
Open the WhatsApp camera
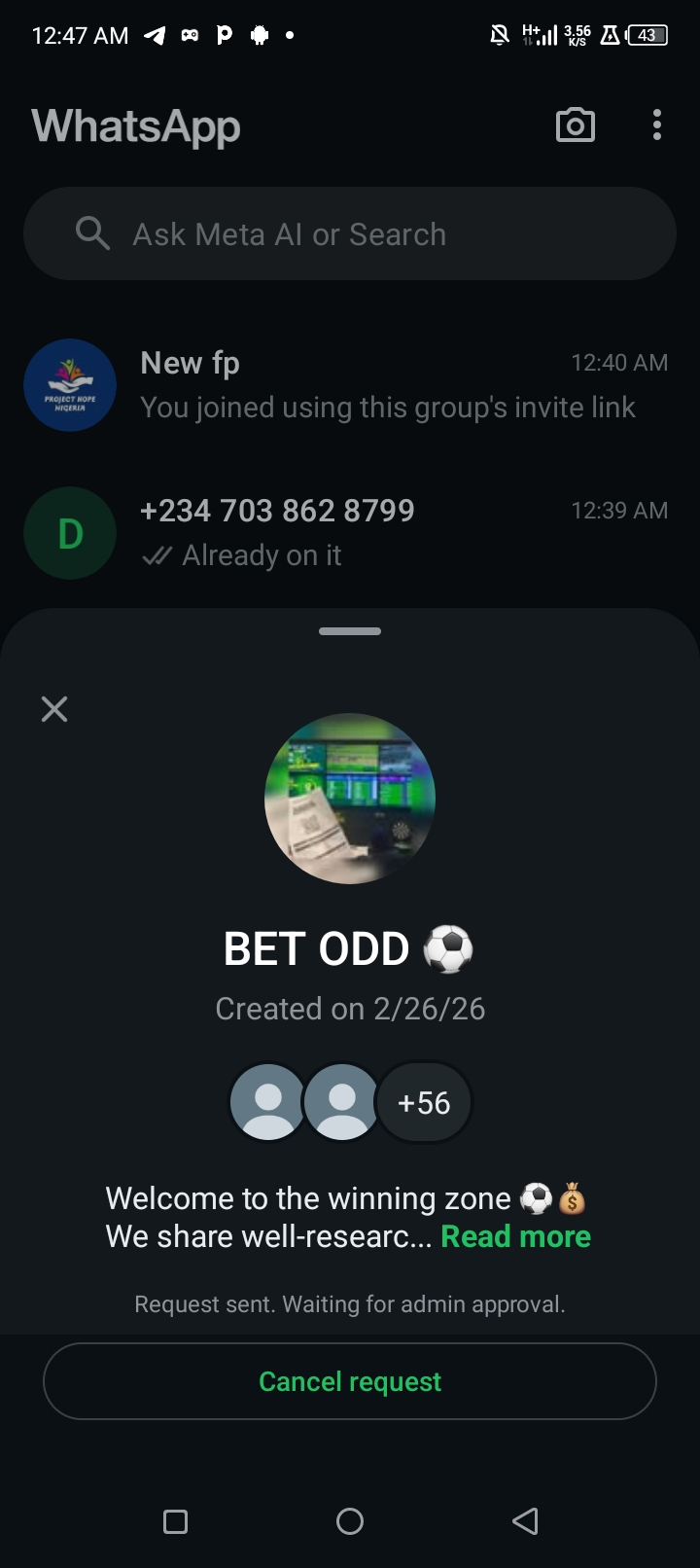(x=575, y=125)
